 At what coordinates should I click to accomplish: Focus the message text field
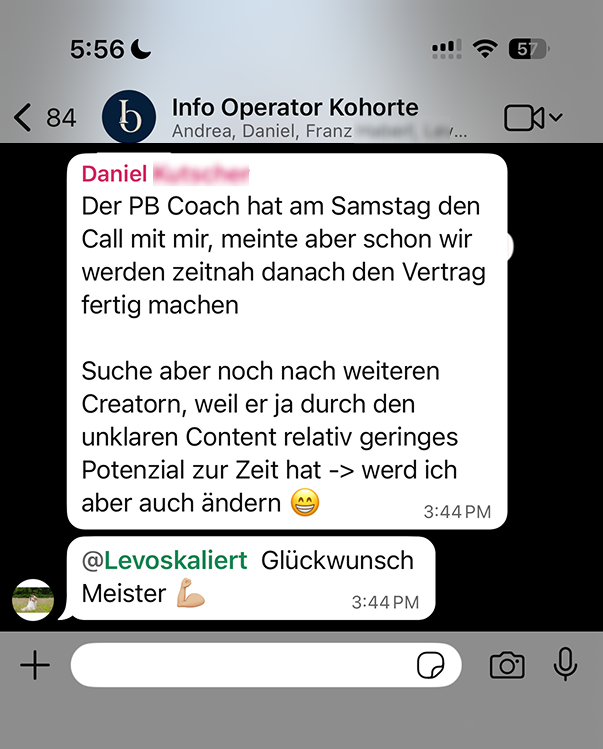click(240, 665)
